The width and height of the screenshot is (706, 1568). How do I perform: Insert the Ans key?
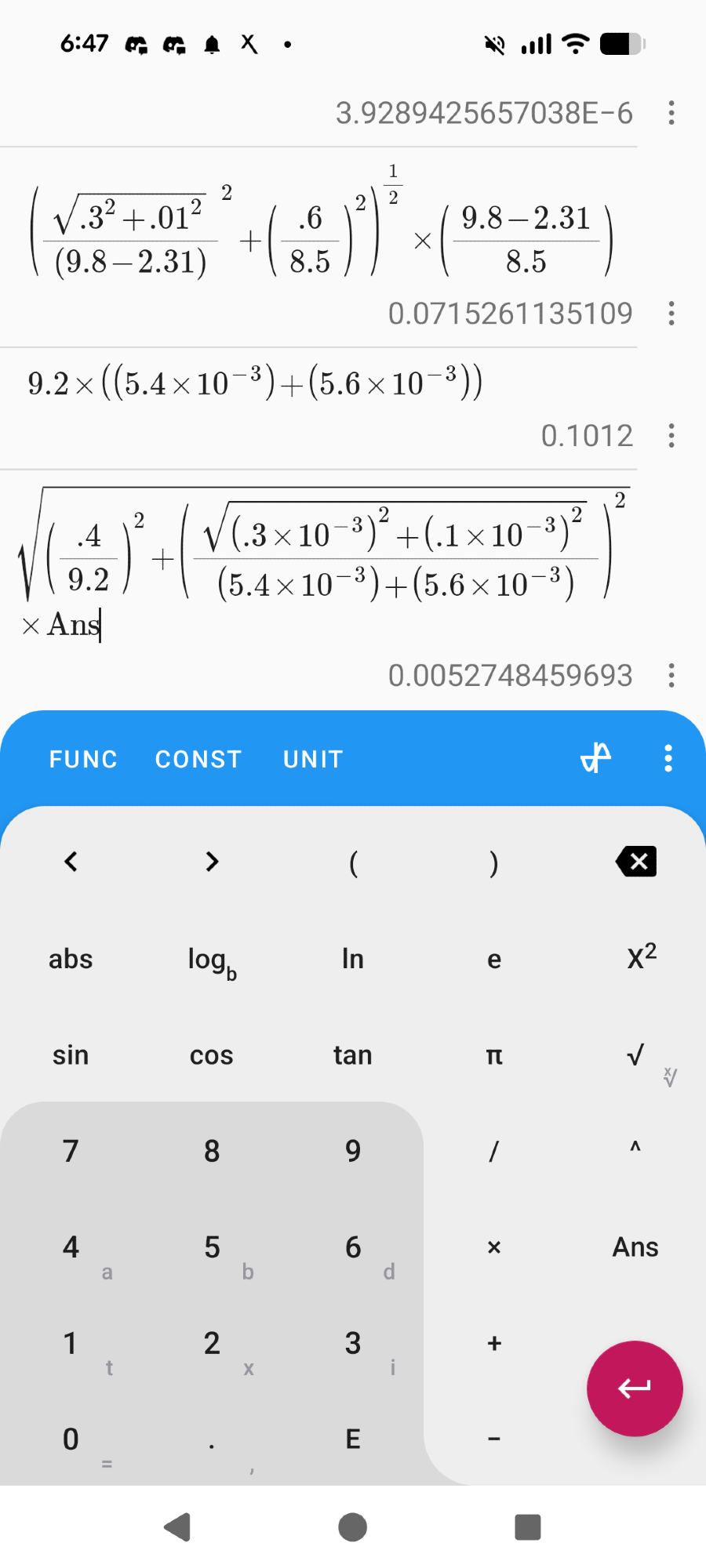tap(635, 1247)
